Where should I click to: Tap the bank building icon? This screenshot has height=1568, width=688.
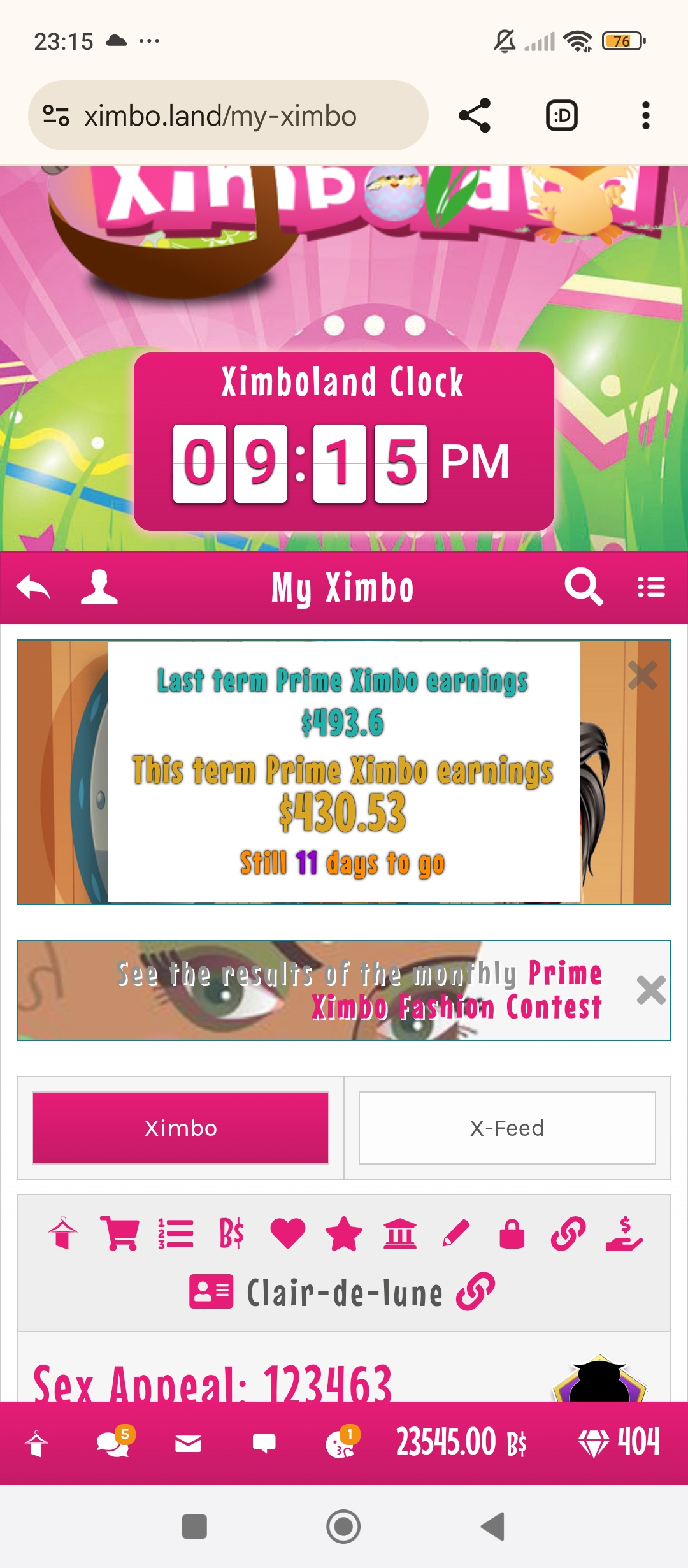399,1233
